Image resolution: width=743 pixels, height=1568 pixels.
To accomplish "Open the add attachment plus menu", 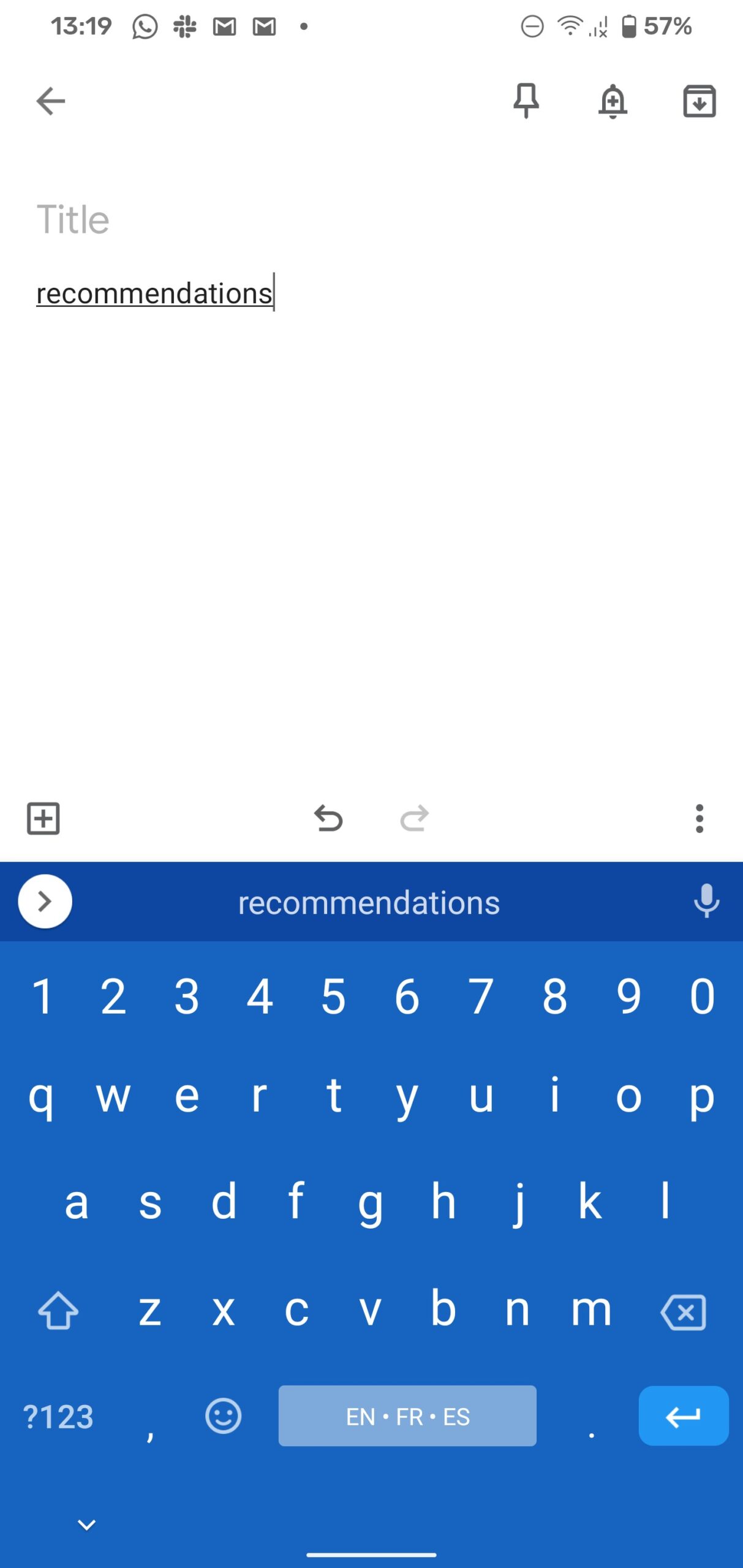I will 43,818.
